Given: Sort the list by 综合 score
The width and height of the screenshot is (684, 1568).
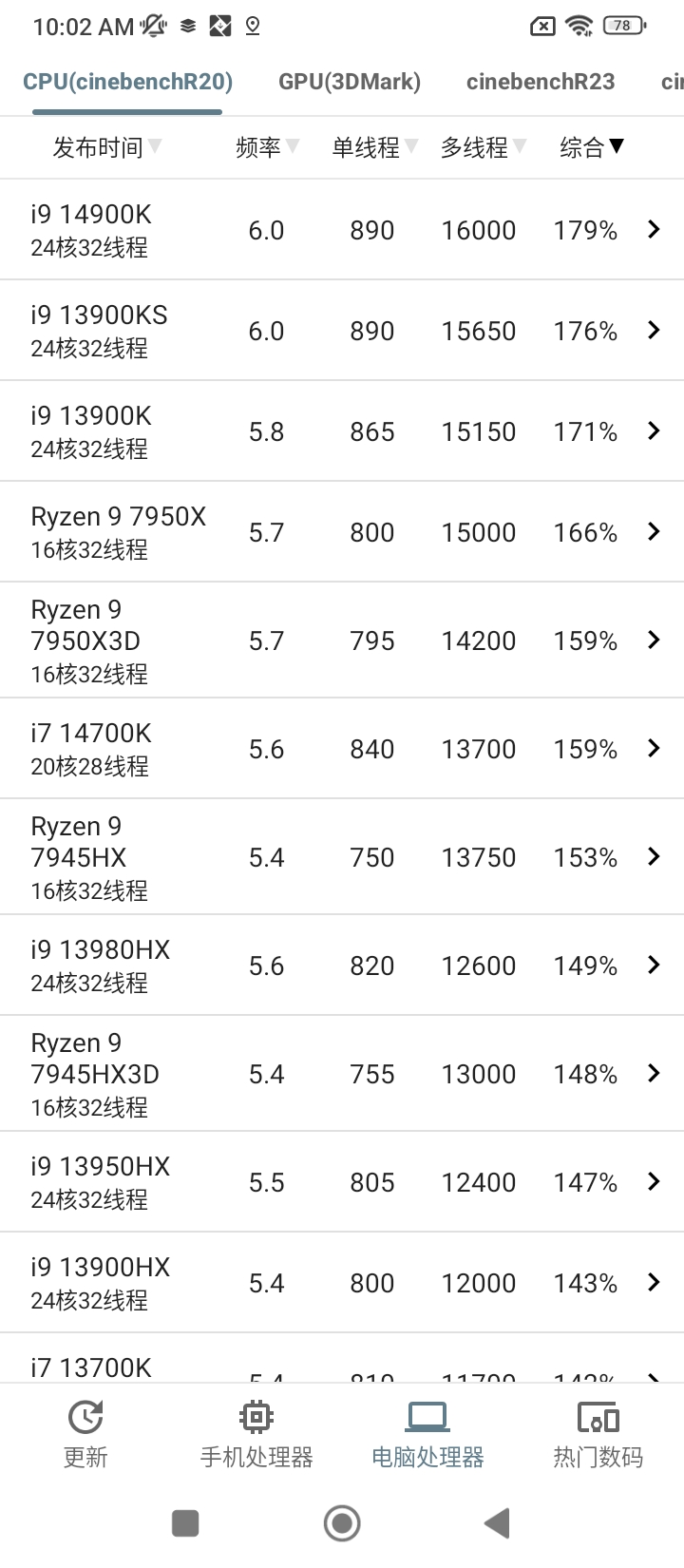Looking at the screenshot, I should [x=592, y=147].
